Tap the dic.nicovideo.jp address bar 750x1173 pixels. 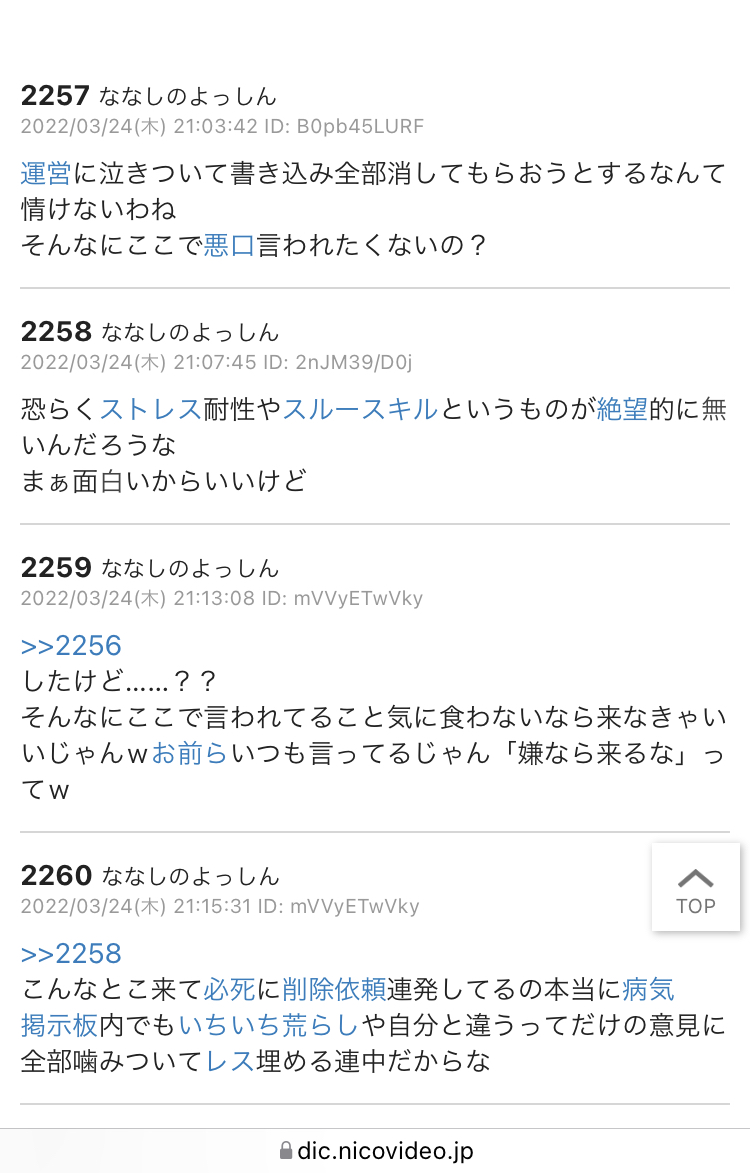[375, 1150]
